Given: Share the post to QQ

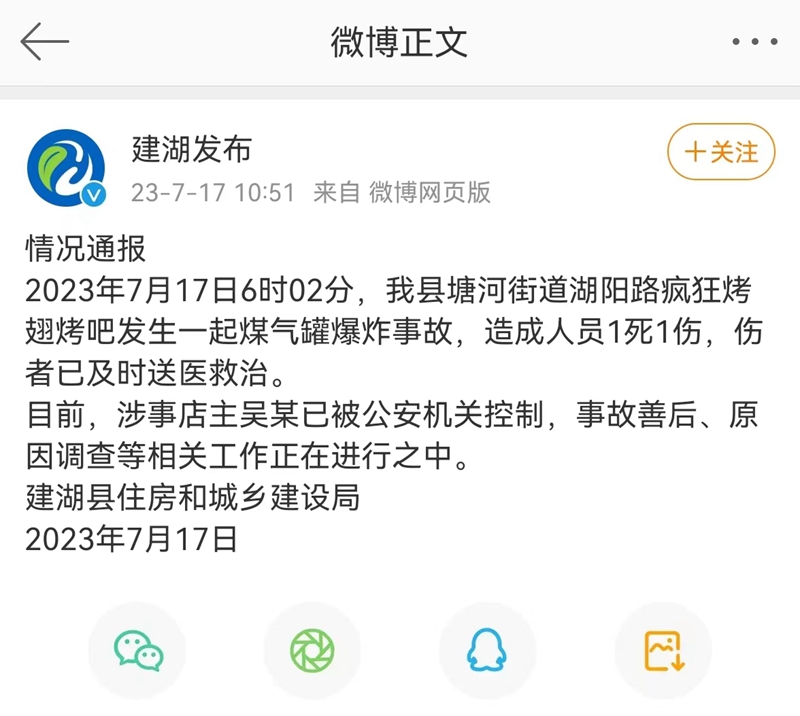Looking at the screenshot, I should point(487,651).
